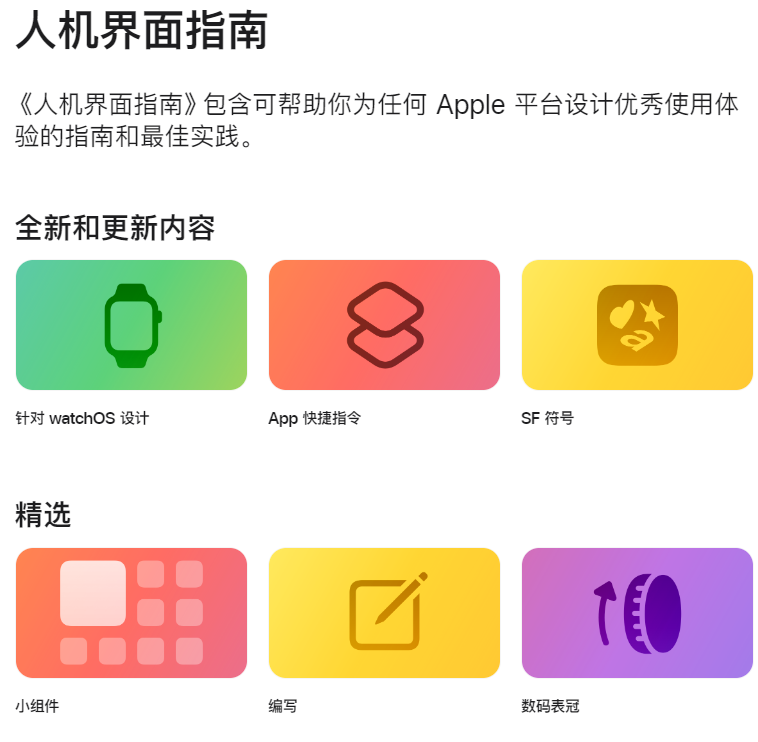This screenshot has width=758, height=742.
Task: Open the App 快捷指令 card
Action: click(384, 325)
